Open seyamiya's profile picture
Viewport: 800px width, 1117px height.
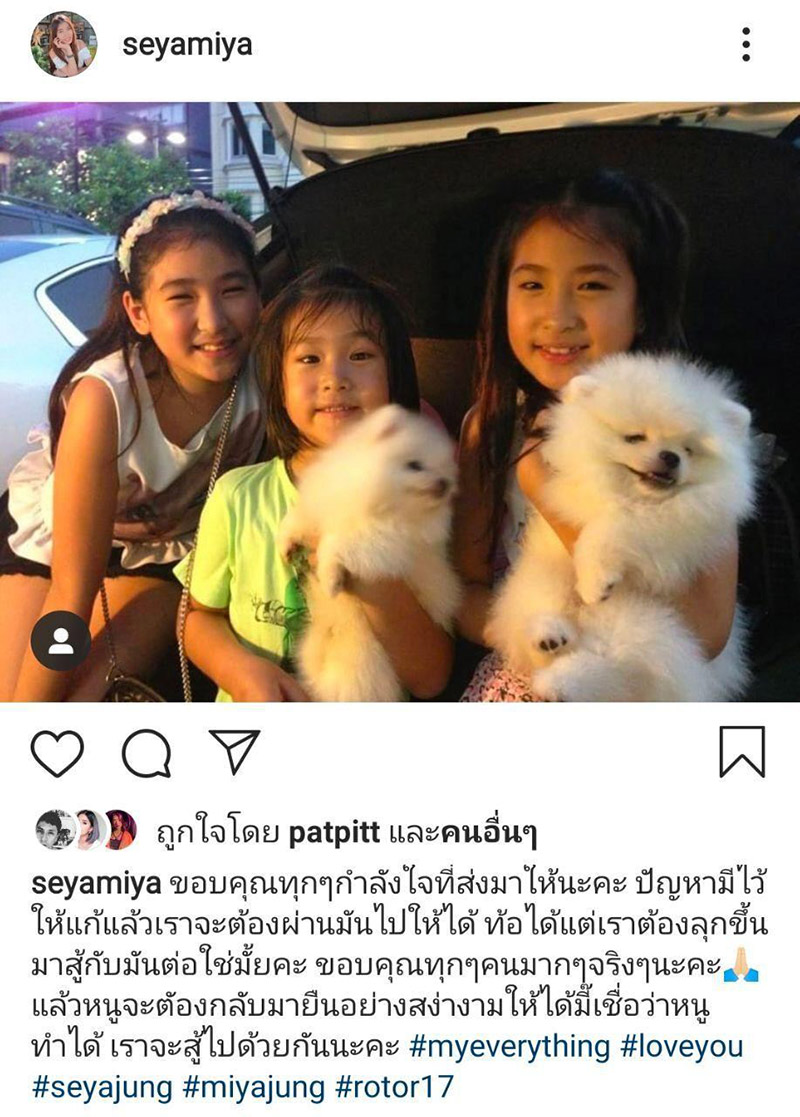(x=64, y=45)
